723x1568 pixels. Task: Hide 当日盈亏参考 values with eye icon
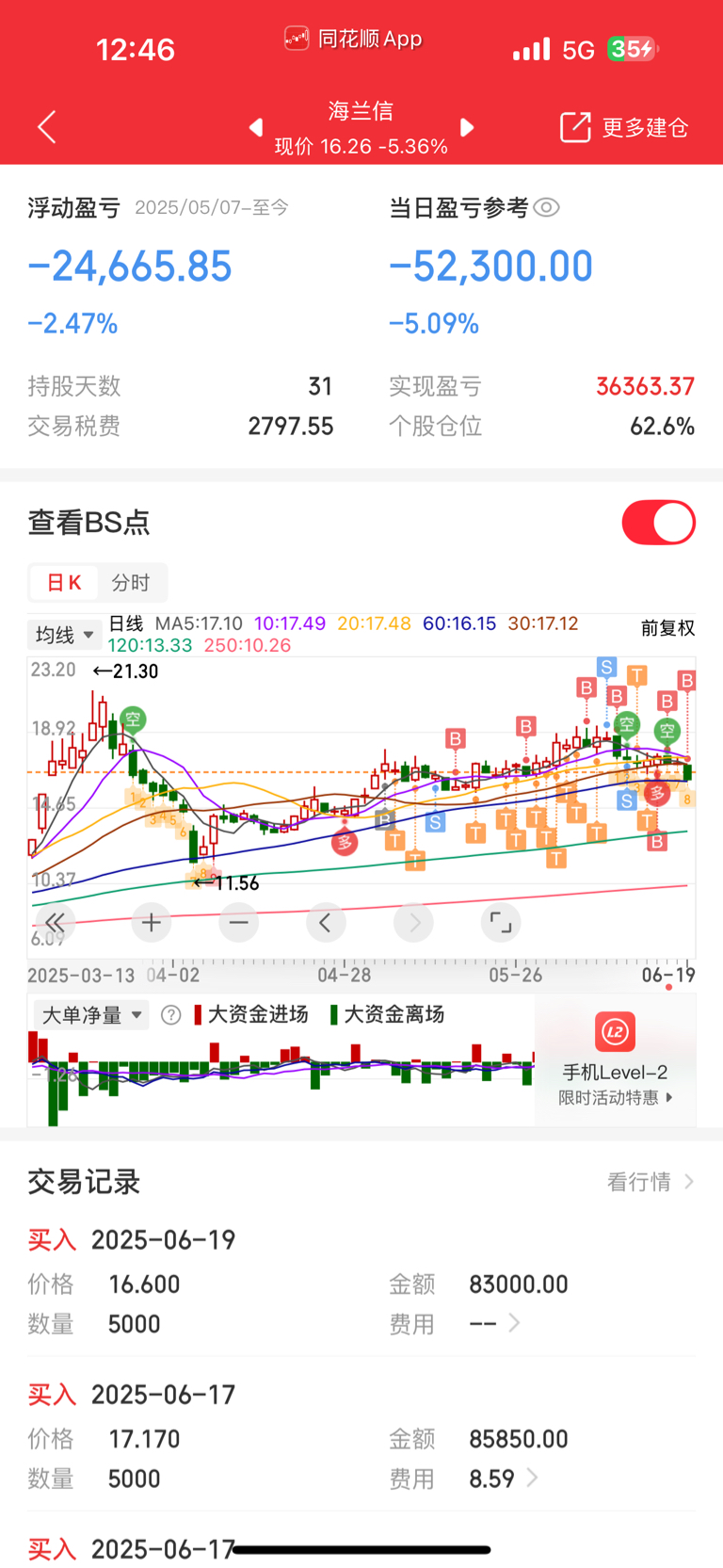click(x=546, y=207)
